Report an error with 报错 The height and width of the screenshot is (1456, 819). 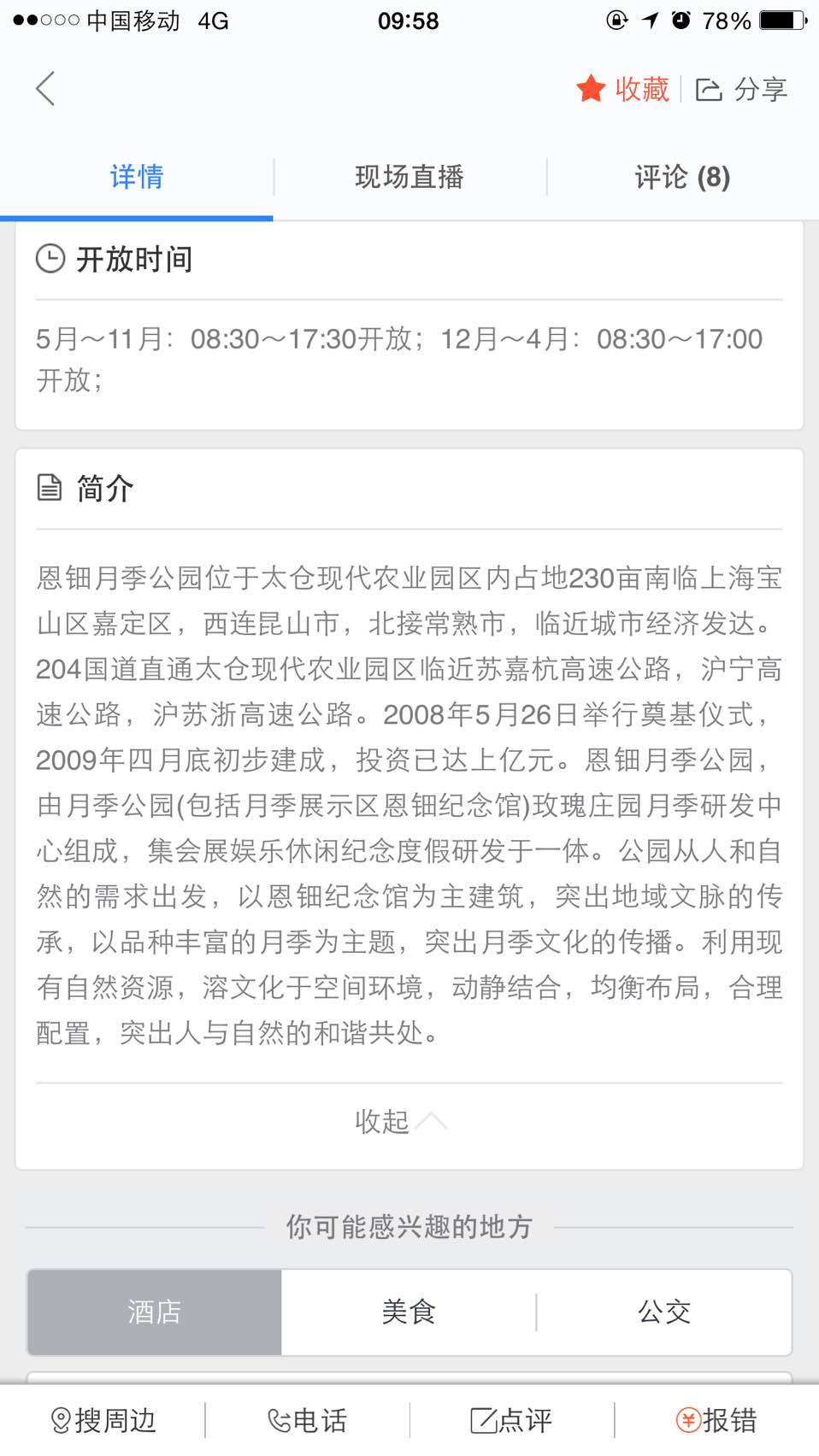(x=716, y=1420)
